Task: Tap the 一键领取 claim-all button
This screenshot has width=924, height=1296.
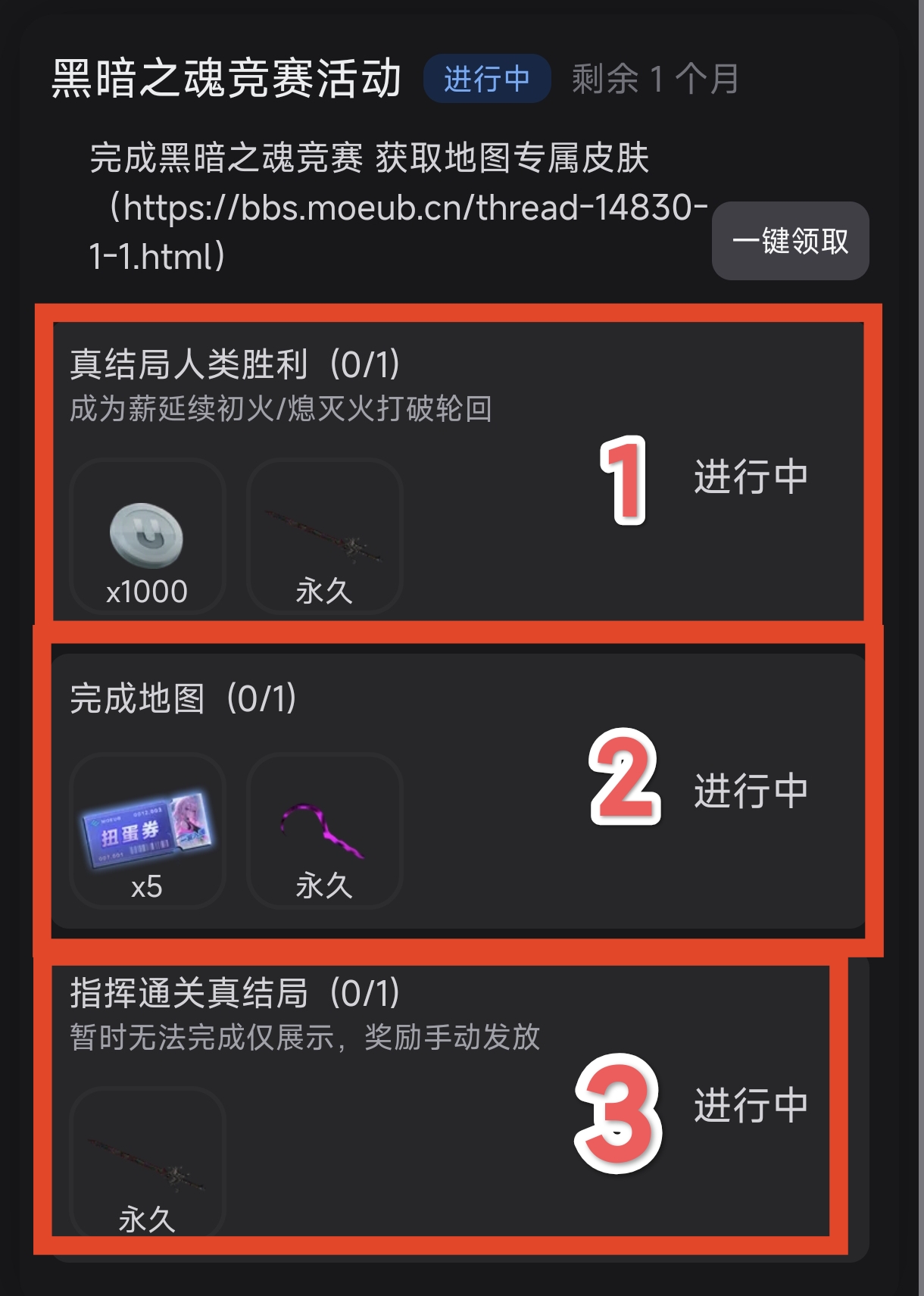Action: coord(790,241)
